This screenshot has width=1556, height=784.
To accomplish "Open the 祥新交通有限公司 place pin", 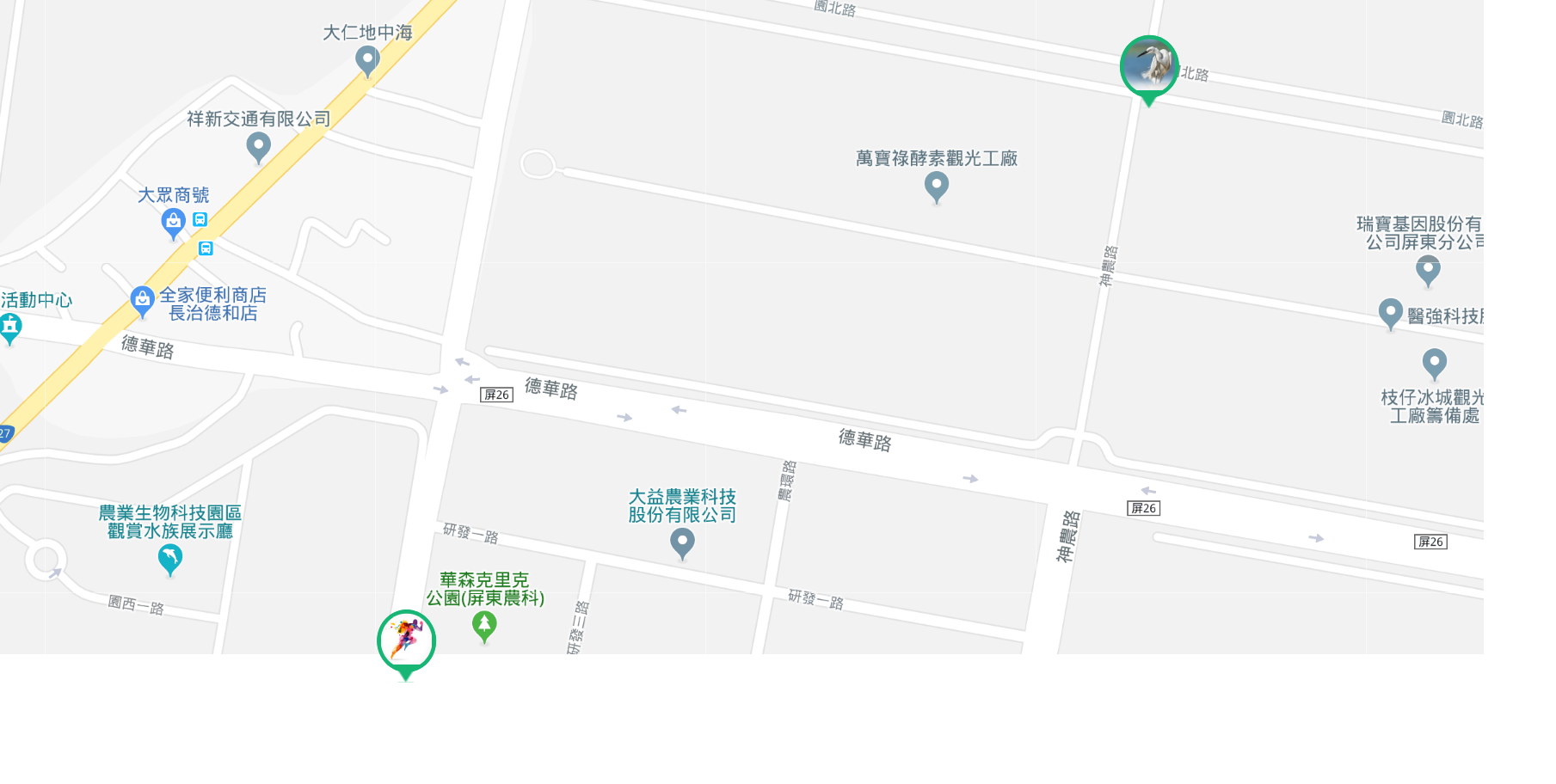I will pos(258,146).
